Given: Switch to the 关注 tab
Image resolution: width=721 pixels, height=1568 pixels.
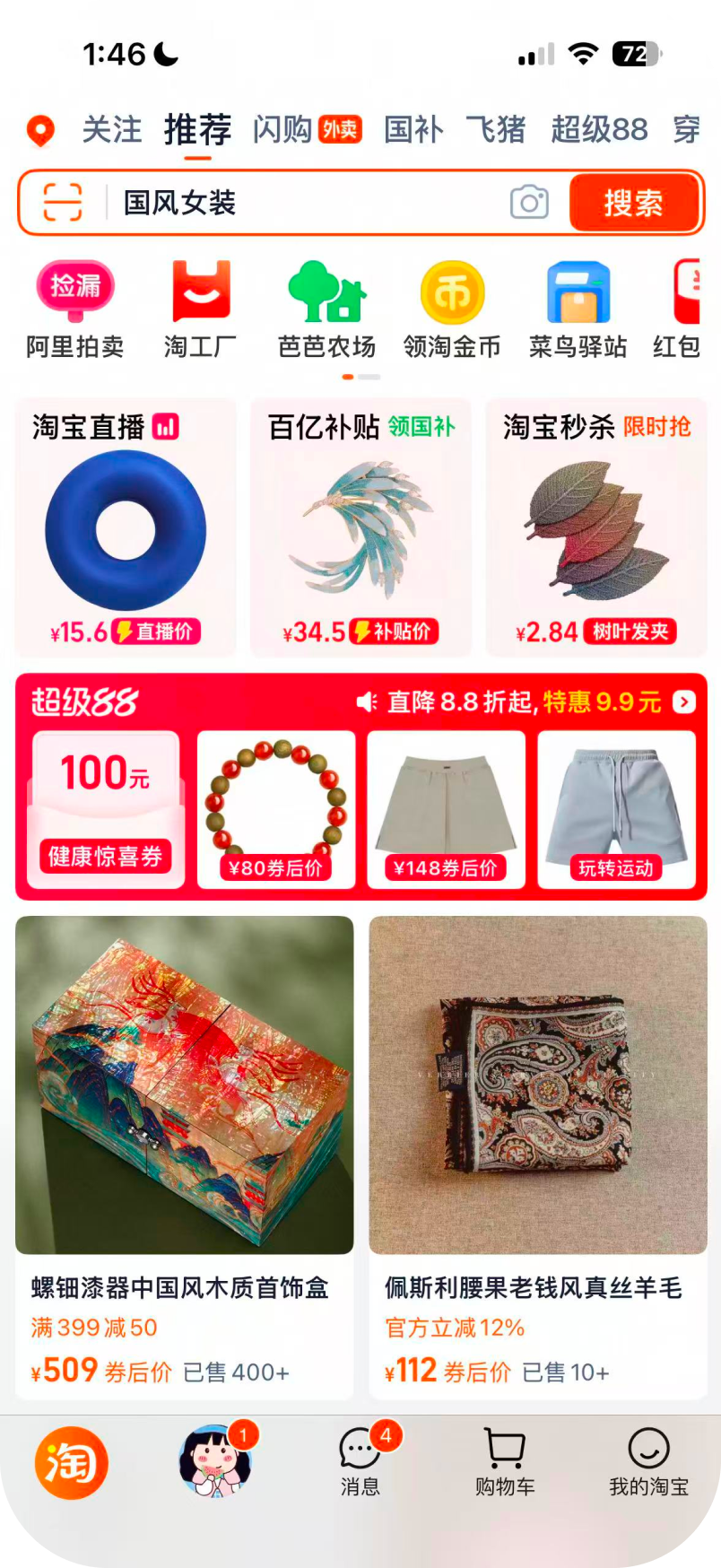Looking at the screenshot, I should pos(112,130).
